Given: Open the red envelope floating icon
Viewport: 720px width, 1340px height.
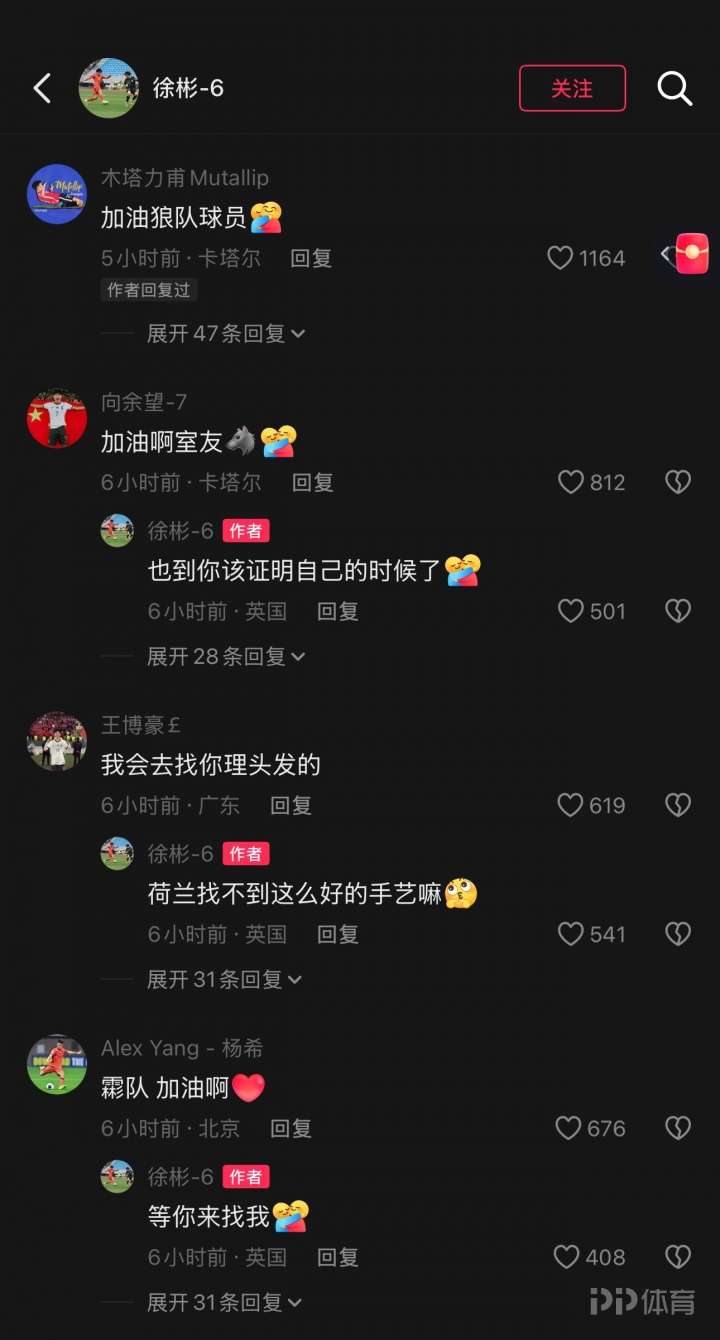Looking at the screenshot, I should coord(691,254).
